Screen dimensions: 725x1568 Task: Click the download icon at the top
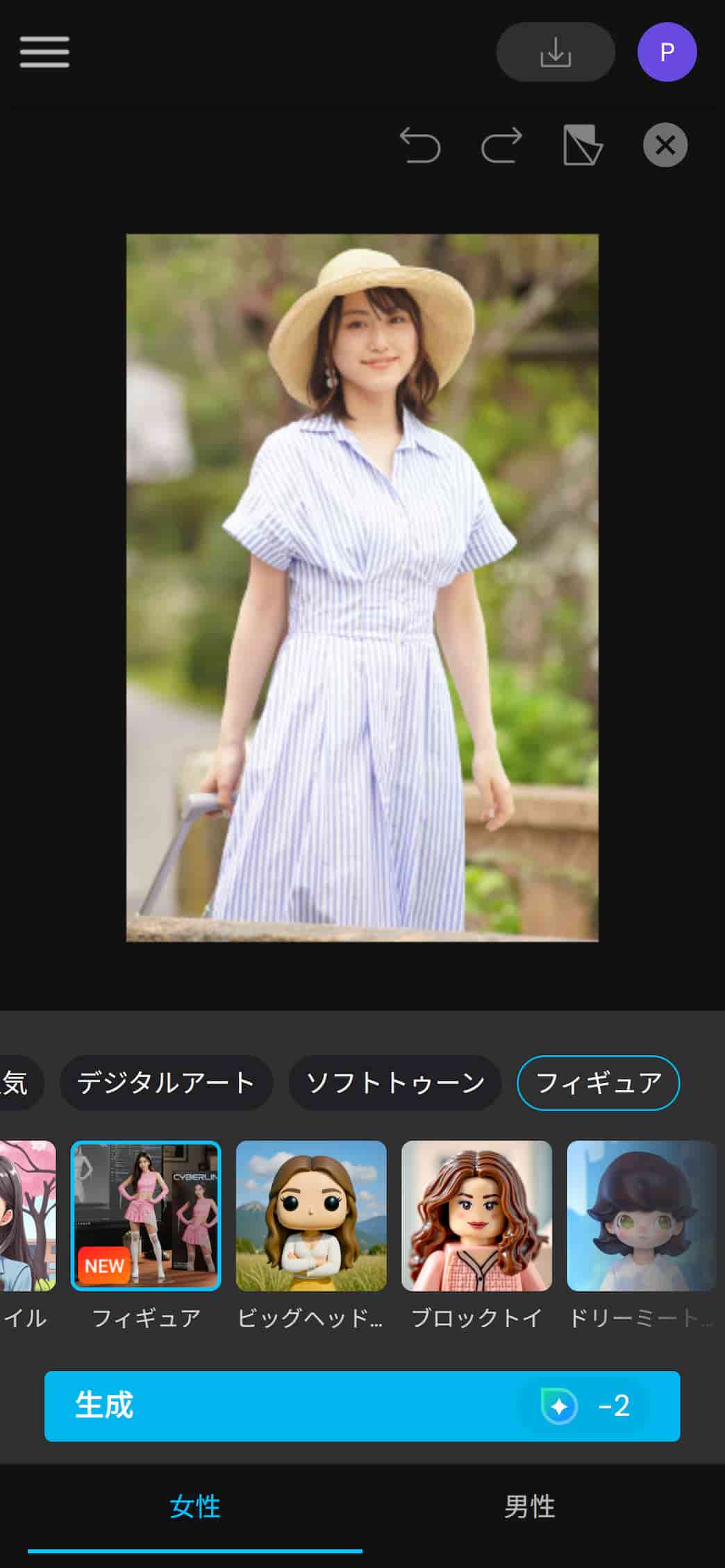click(556, 51)
